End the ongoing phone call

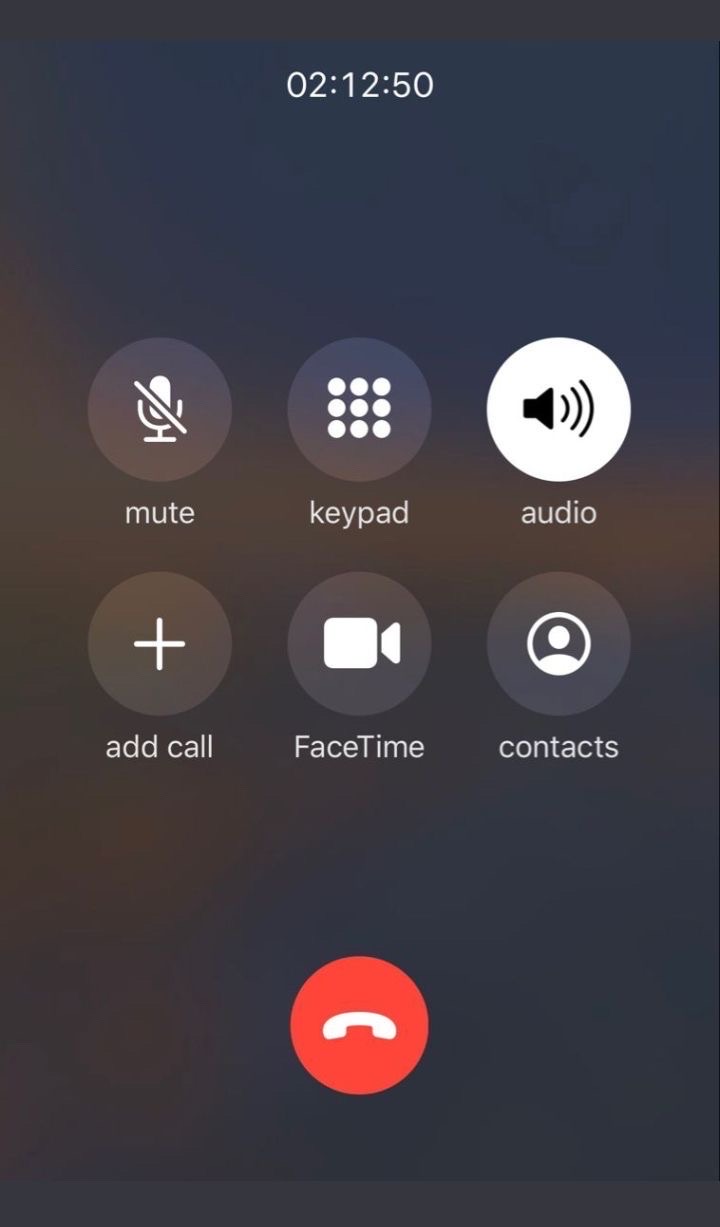coord(359,1024)
